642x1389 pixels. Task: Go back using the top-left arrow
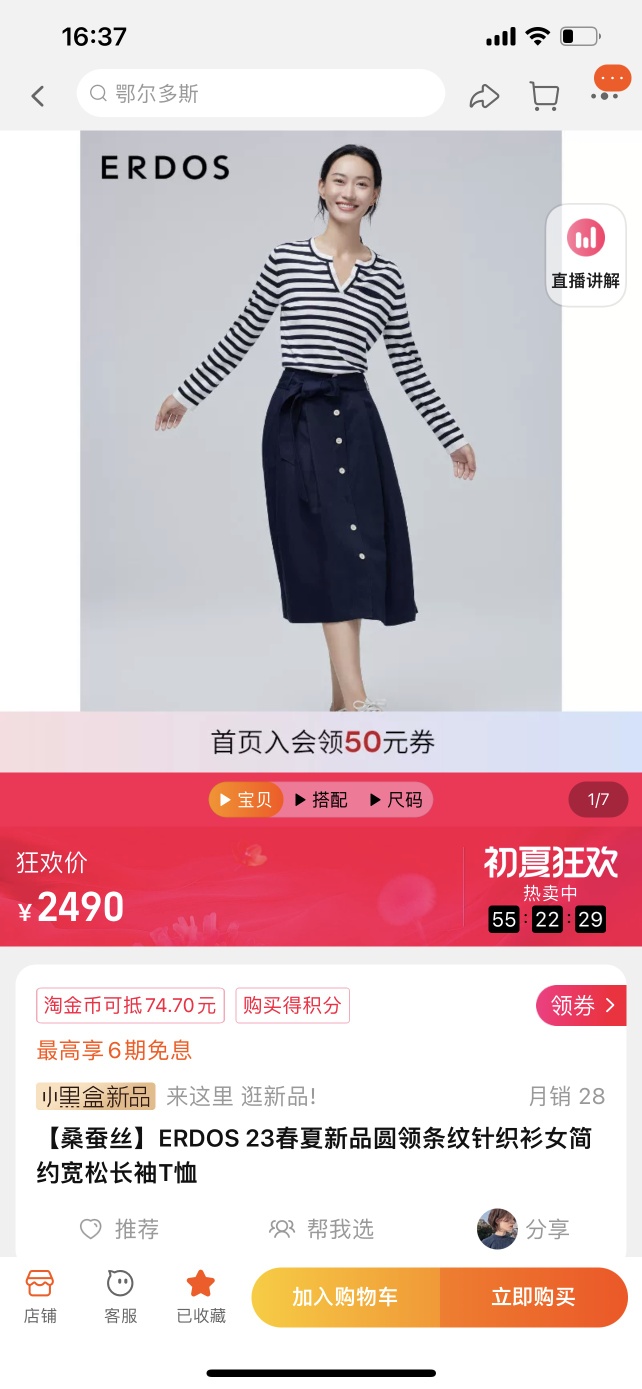coord(38,96)
